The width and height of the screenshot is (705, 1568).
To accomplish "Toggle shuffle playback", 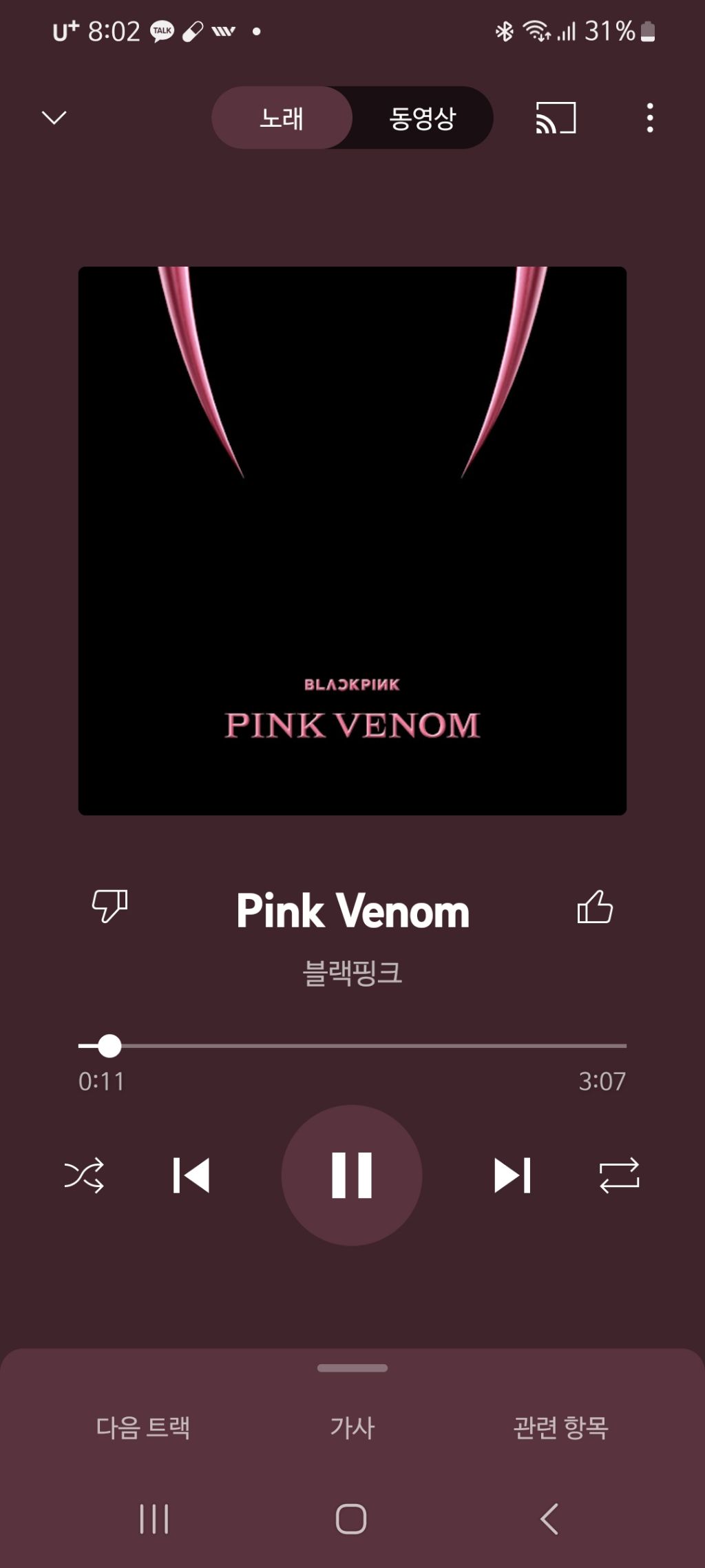I will click(84, 1175).
